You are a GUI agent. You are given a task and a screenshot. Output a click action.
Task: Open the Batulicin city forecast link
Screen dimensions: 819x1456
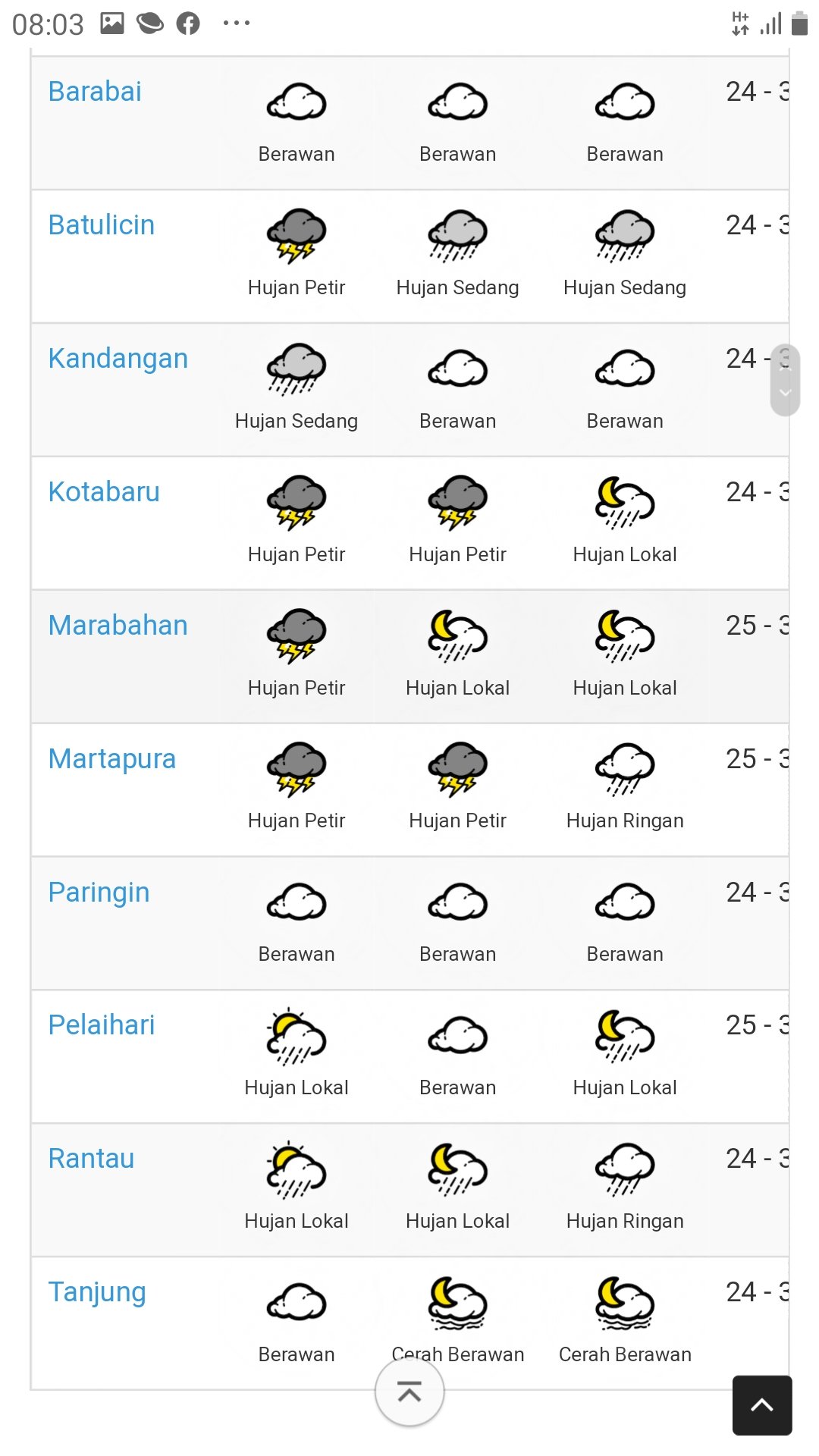coord(102,225)
